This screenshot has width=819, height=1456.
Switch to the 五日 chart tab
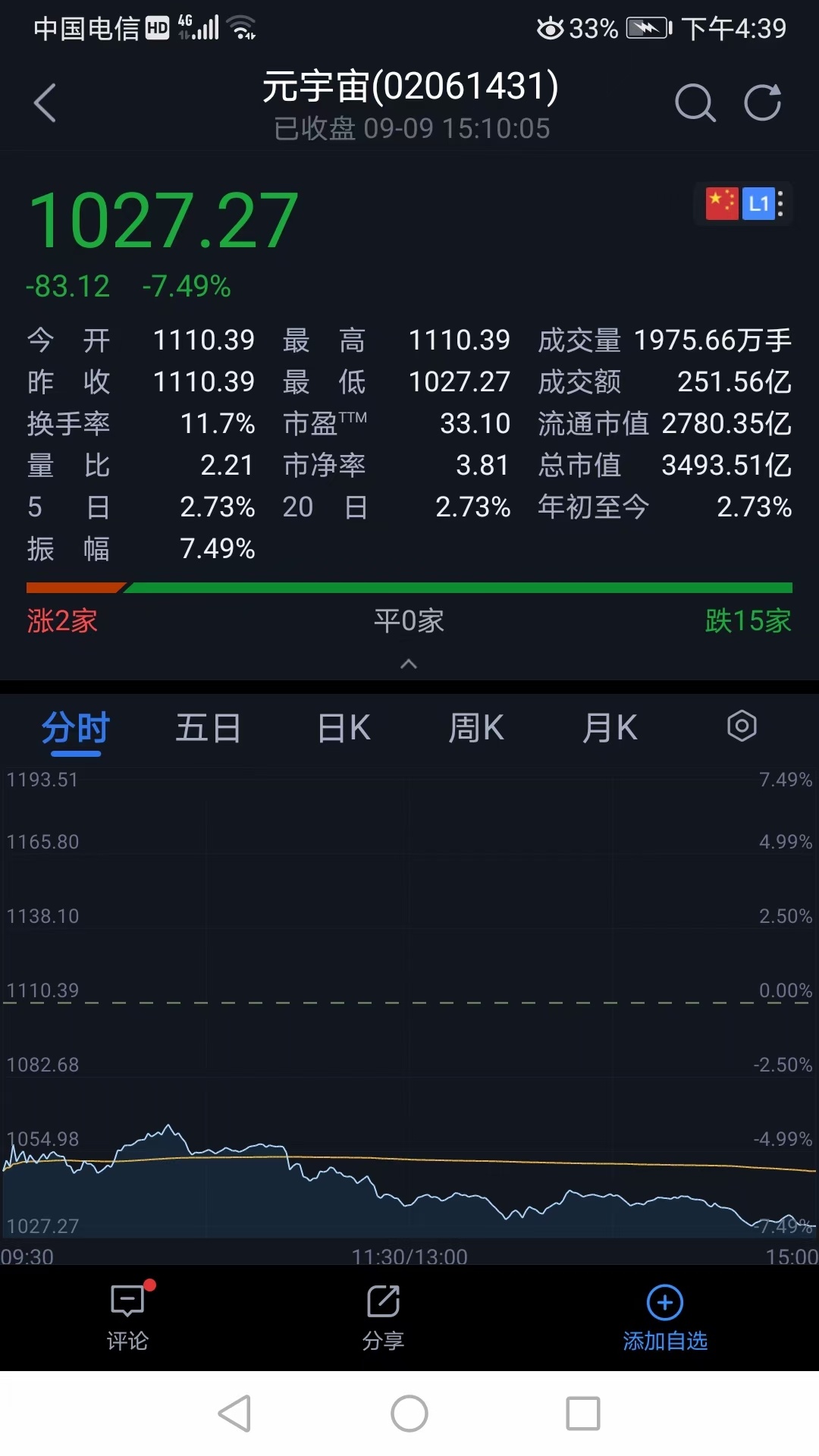tap(208, 729)
